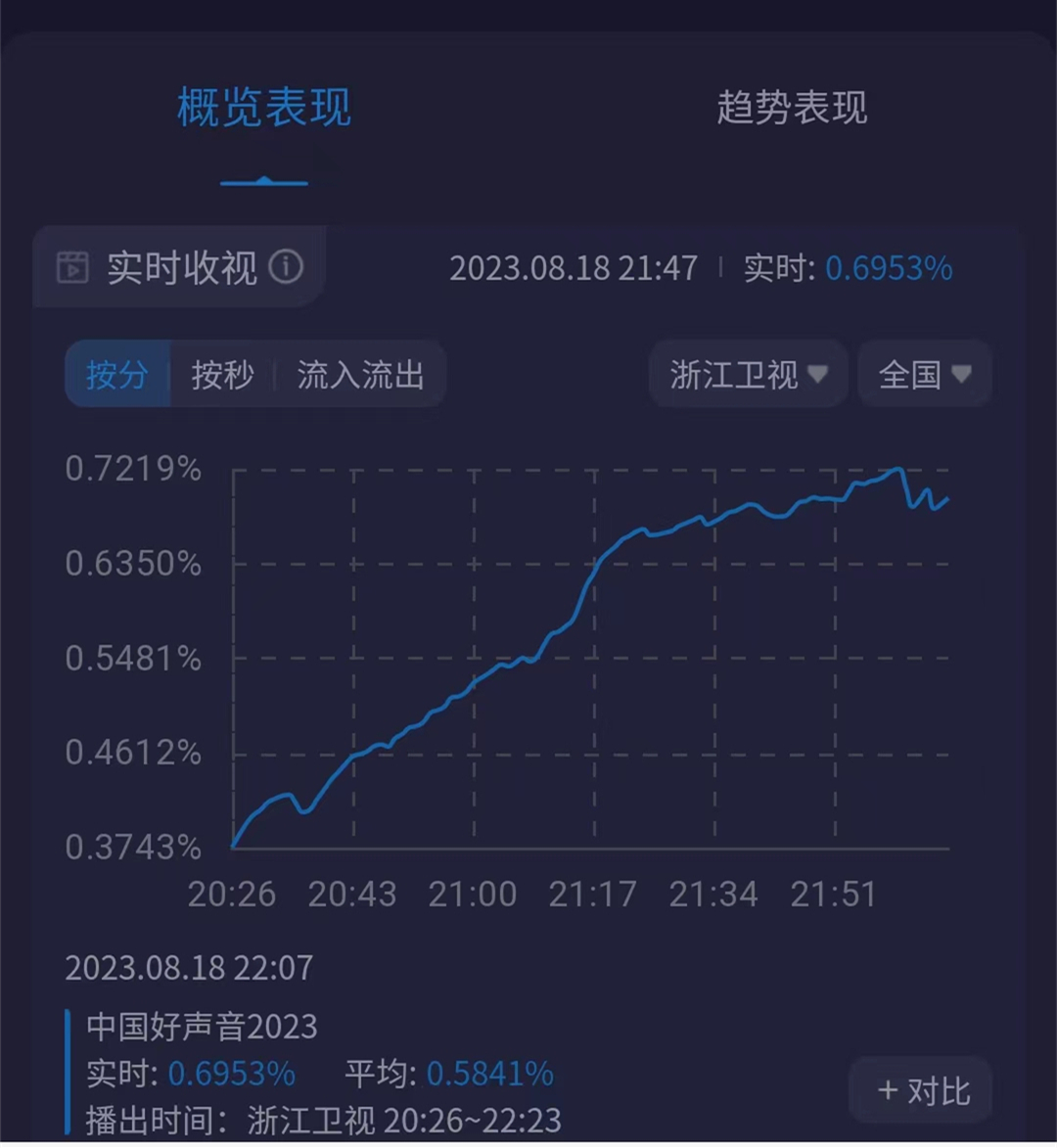The height and width of the screenshot is (1148, 1057).
Task: Expand the 全国 region dropdown
Action: coord(925,374)
